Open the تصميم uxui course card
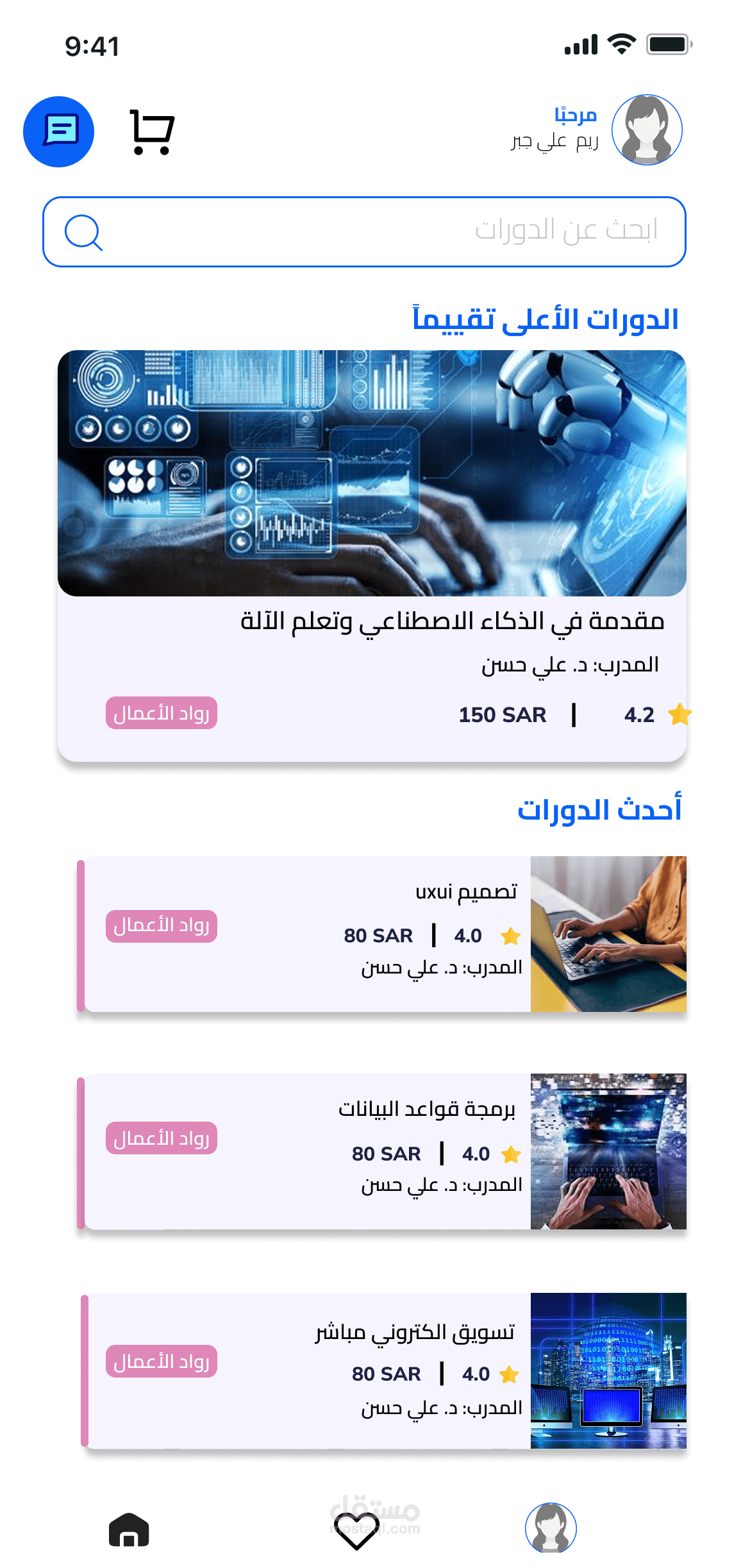The height and width of the screenshot is (1568, 750). 382,934
